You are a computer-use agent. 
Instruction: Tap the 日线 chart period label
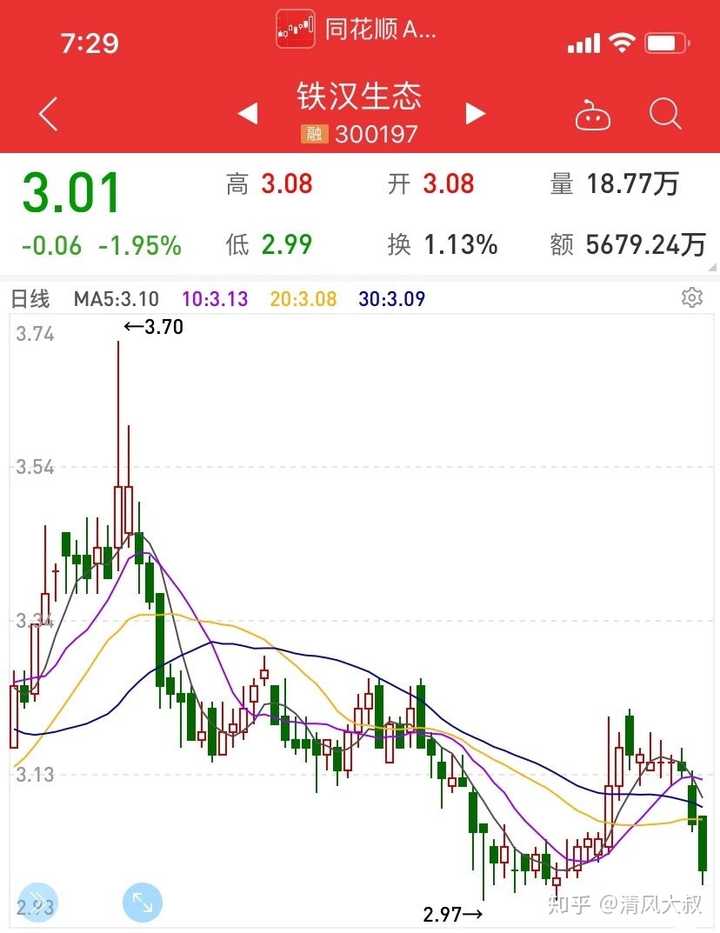(30, 298)
